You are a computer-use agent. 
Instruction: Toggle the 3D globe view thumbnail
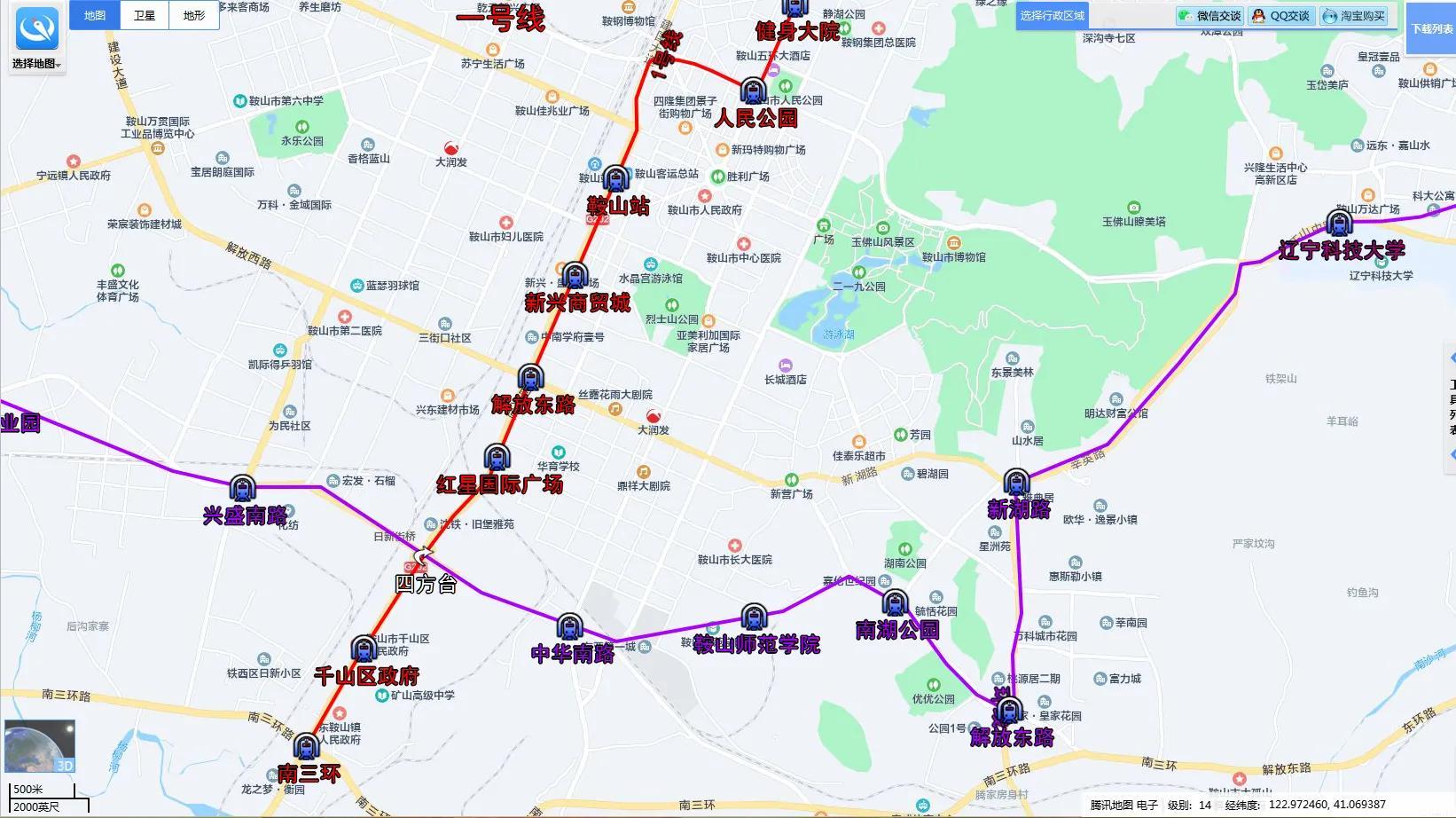pos(40,745)
